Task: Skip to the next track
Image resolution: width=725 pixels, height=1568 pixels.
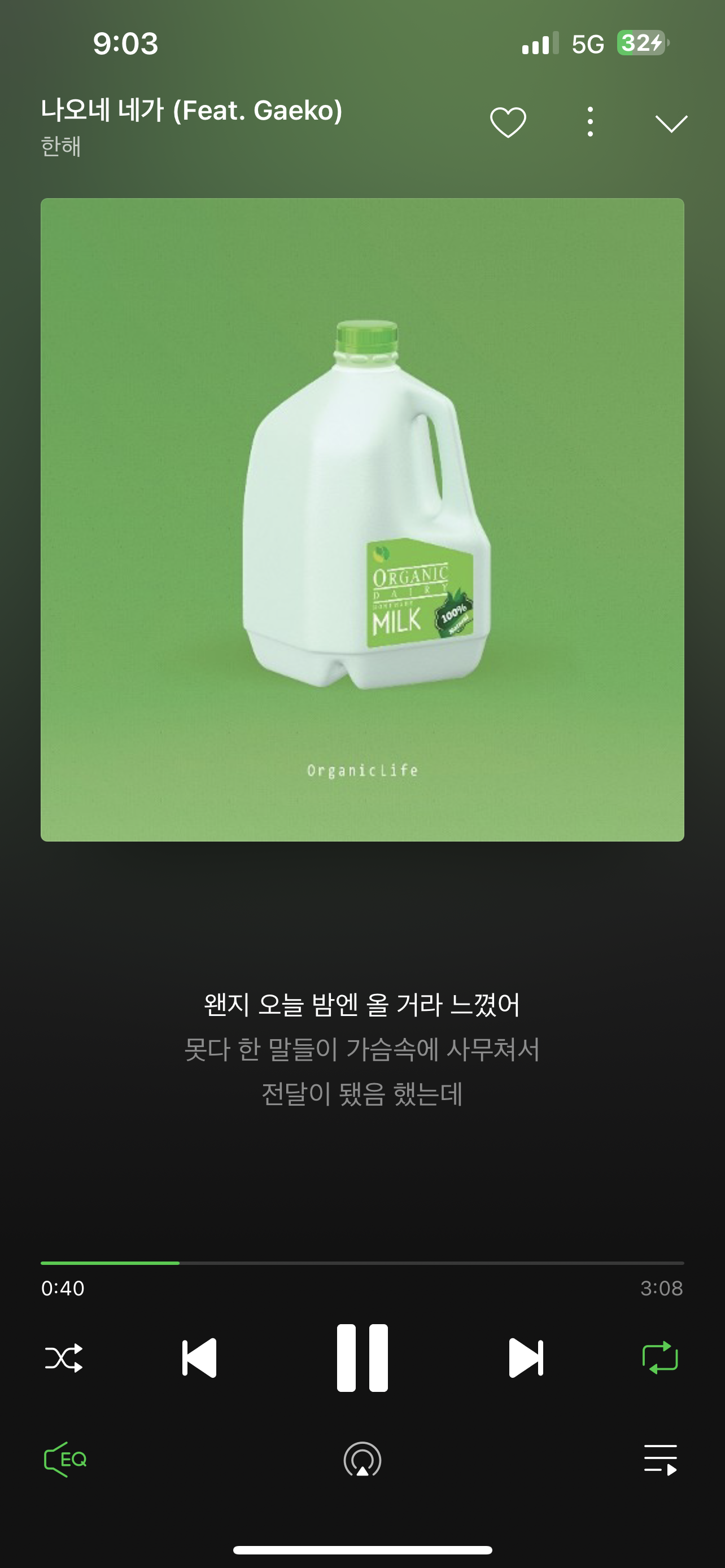Action: 525,1357
